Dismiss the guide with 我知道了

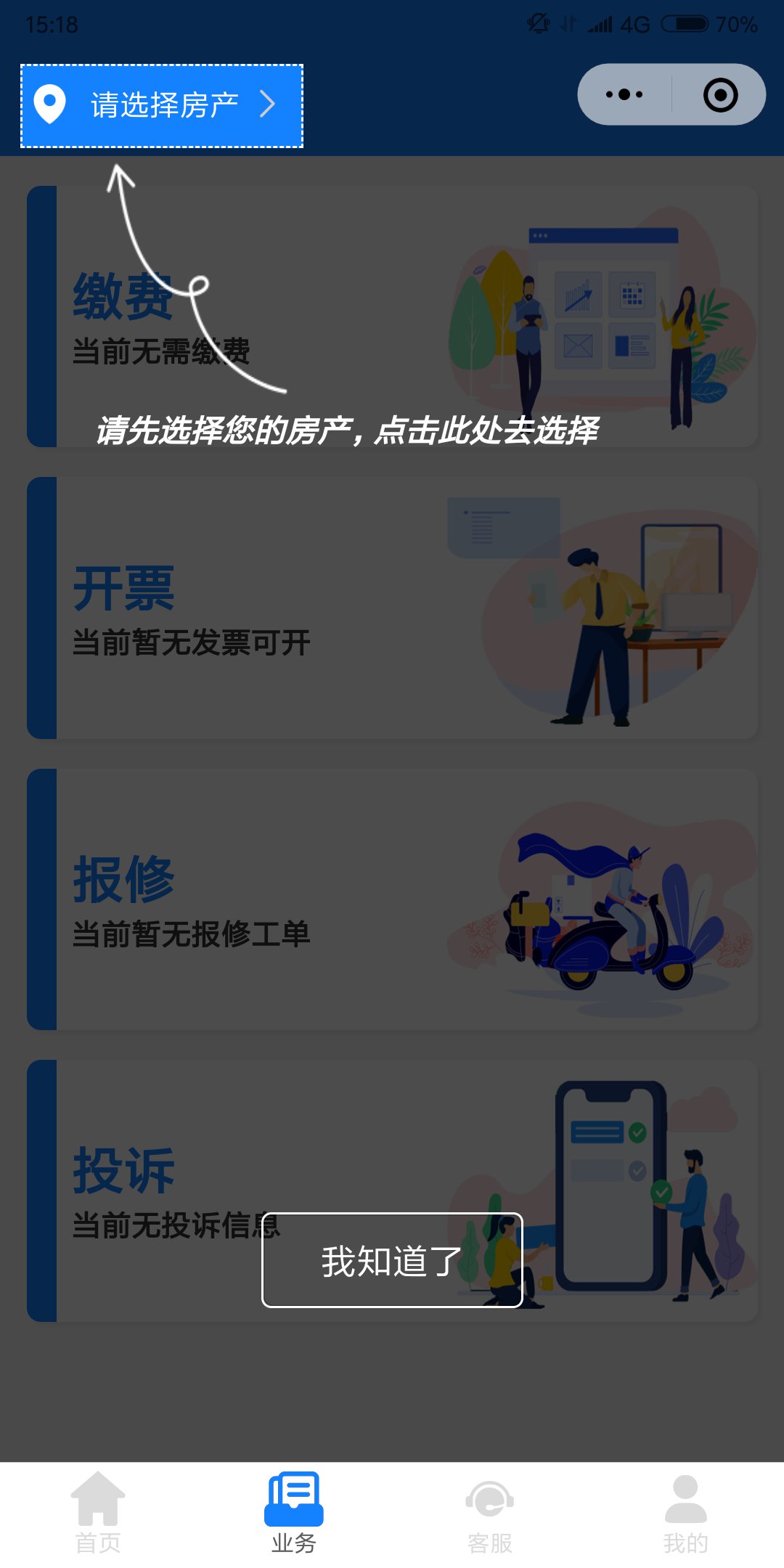coord(392,1260)
